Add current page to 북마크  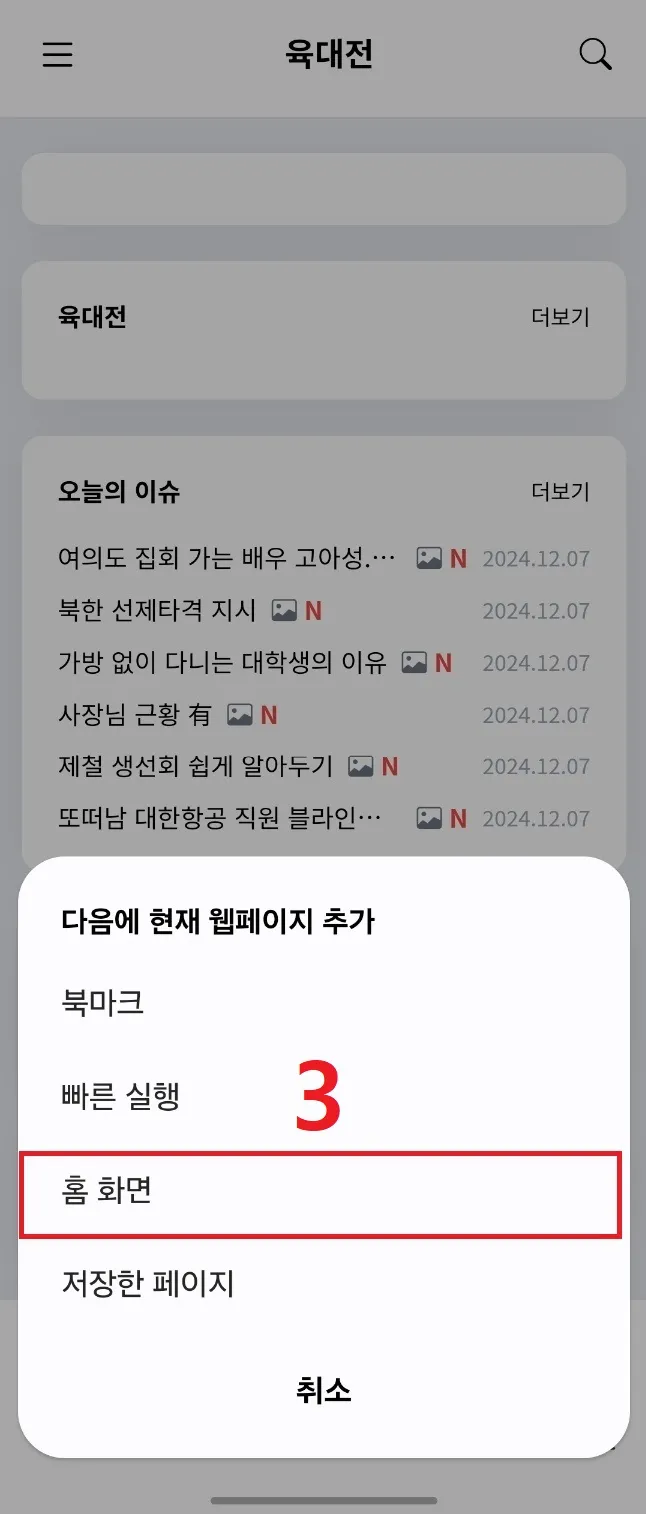tap(103, 1002)
